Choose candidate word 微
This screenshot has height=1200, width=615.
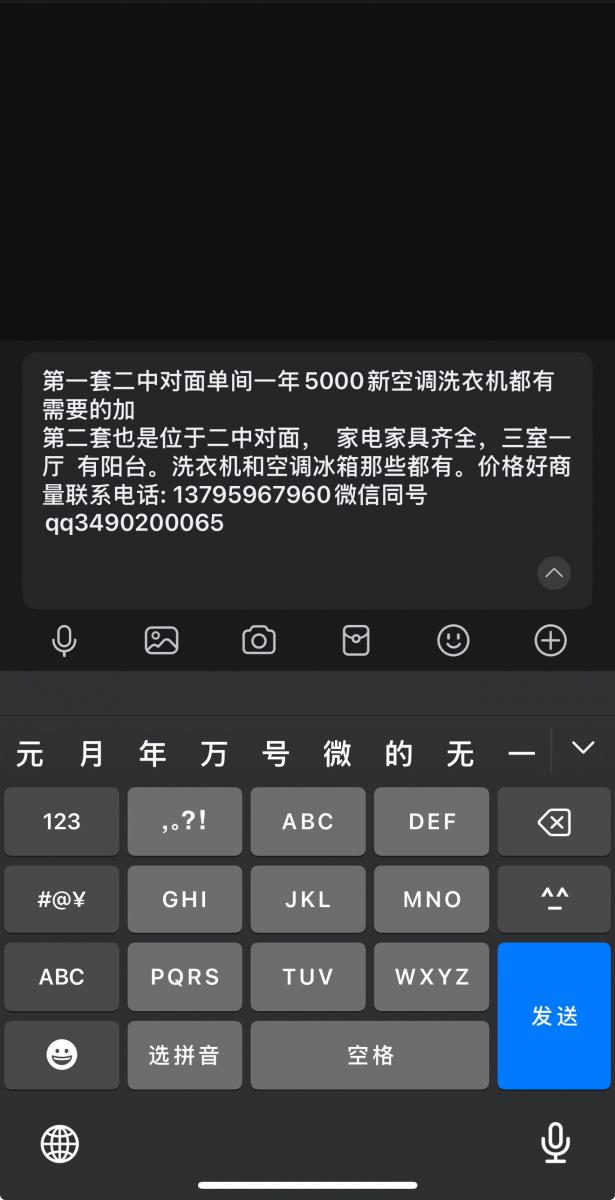(337, 753)
